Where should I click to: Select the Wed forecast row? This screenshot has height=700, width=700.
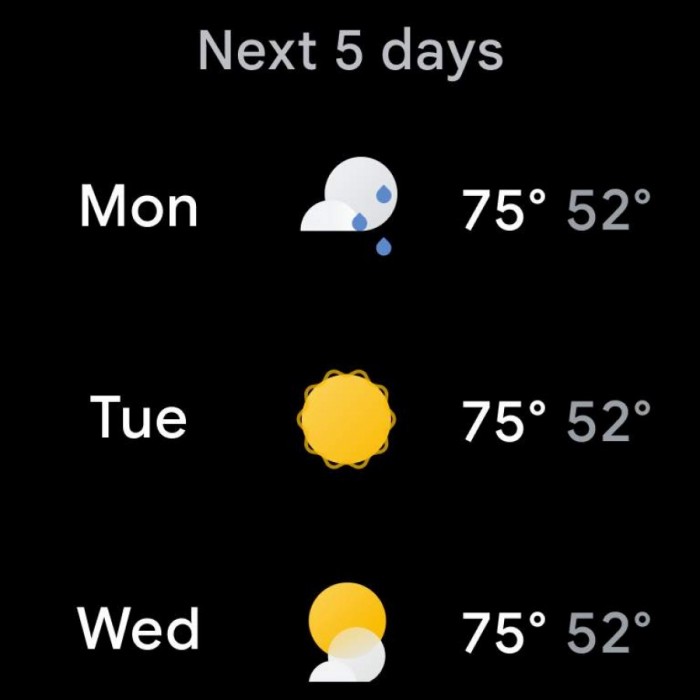350,630
